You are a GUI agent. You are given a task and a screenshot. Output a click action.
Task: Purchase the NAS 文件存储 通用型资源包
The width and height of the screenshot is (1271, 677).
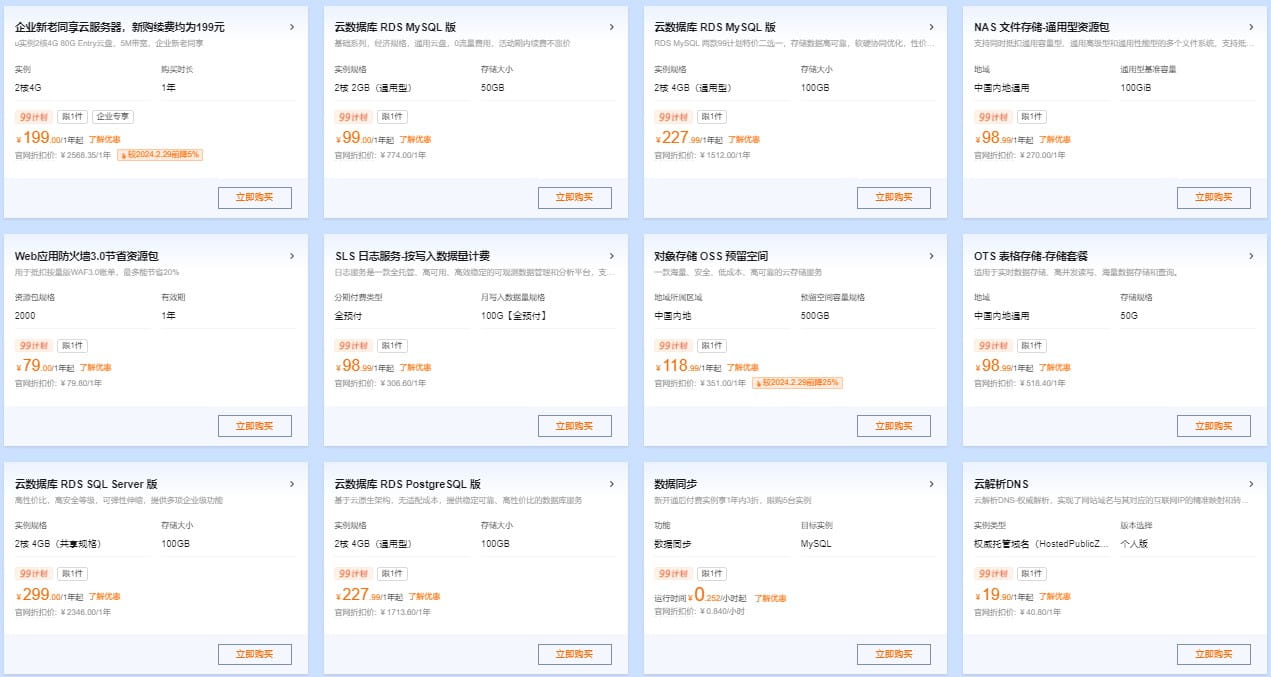point(1213,198)
